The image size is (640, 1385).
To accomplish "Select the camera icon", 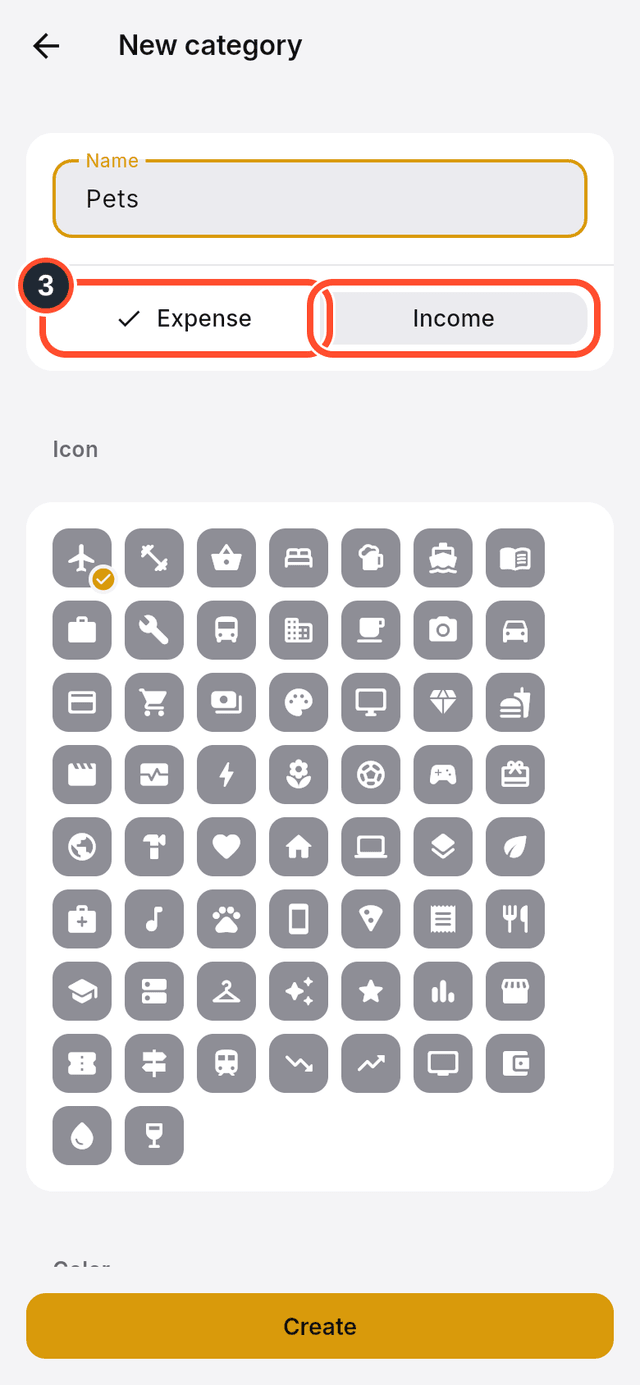I will pyautogui.click(x=442, y=630).
